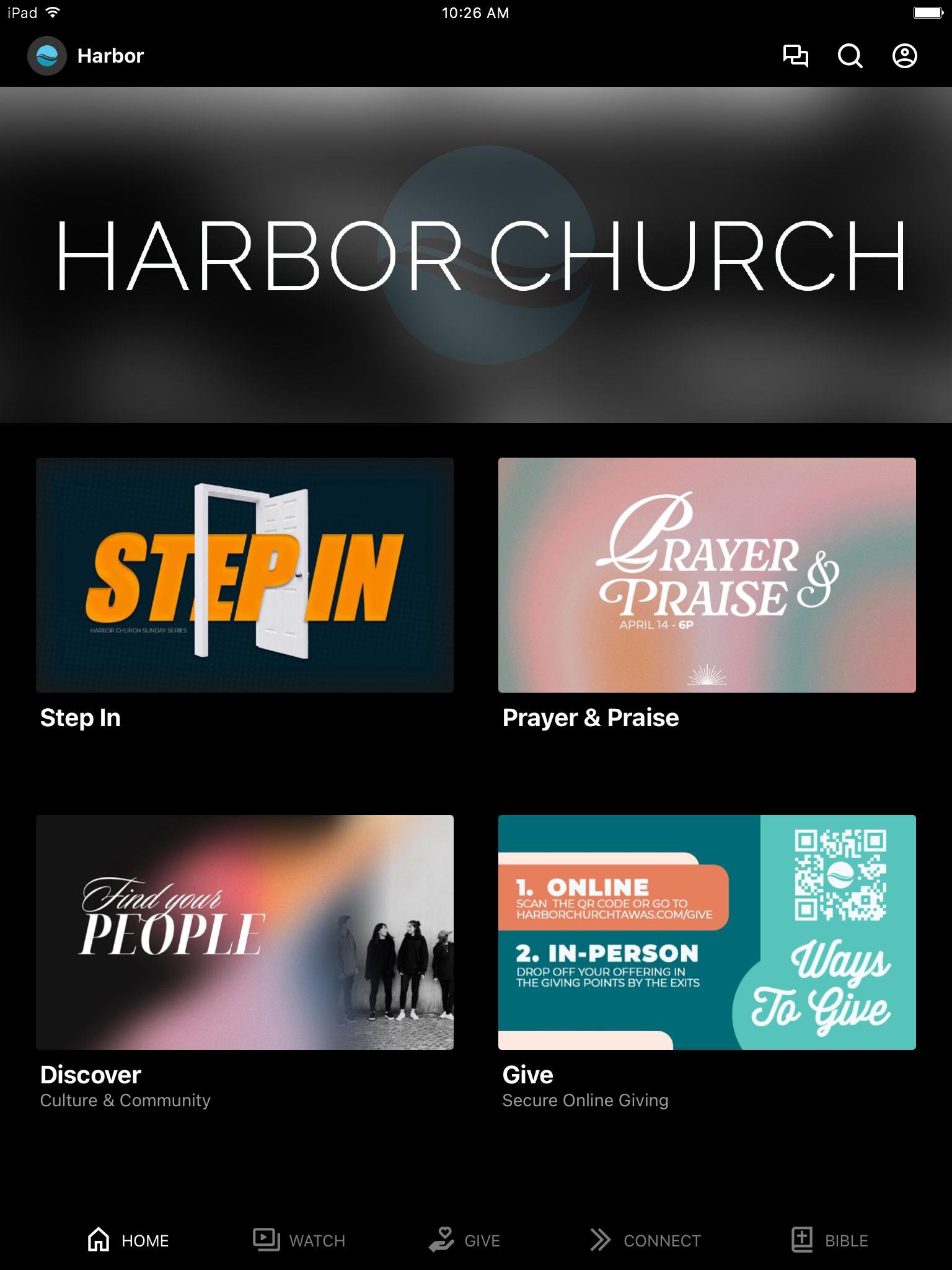Open the search icon
The height and width of the screenshot is (1270, 952).
pos(850,56)
